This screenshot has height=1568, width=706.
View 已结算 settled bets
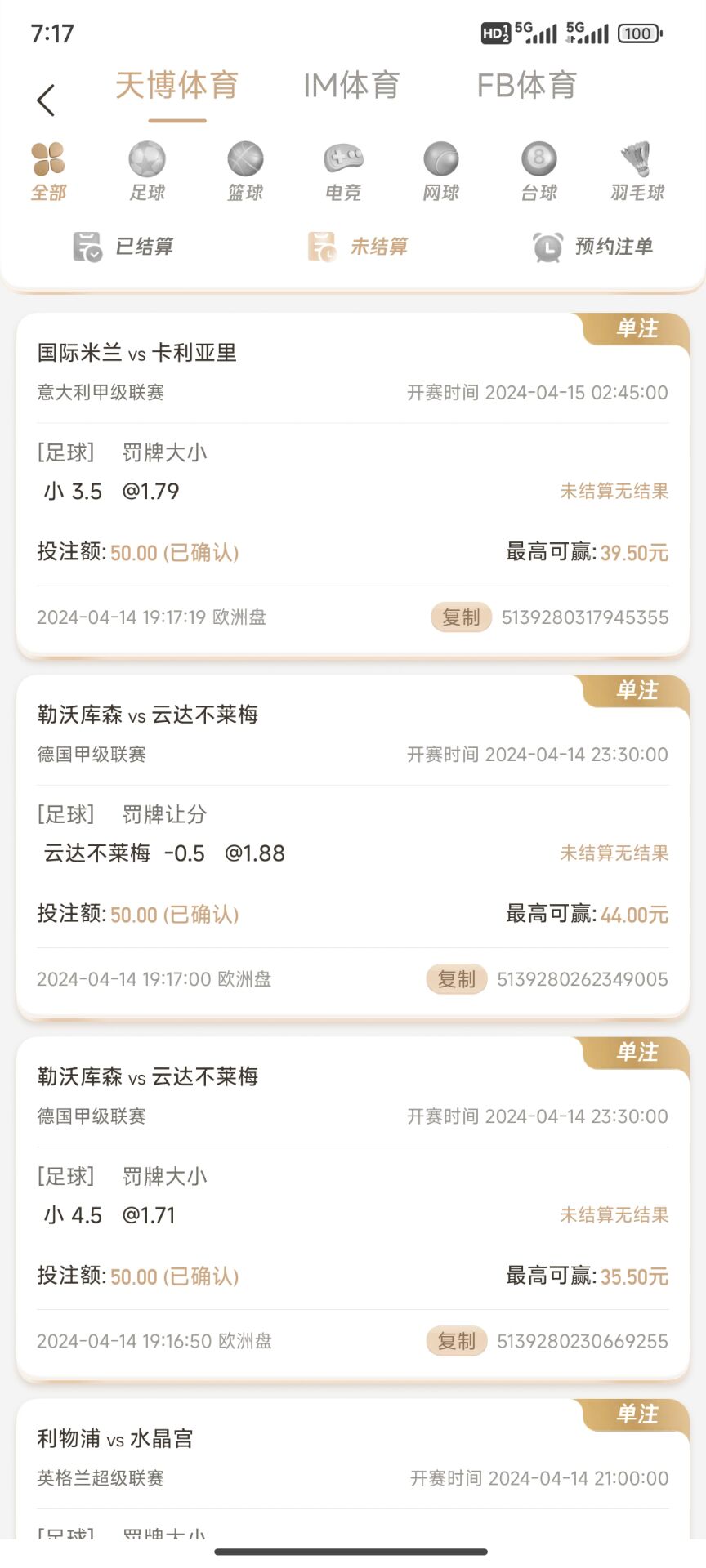coord(123,246)
